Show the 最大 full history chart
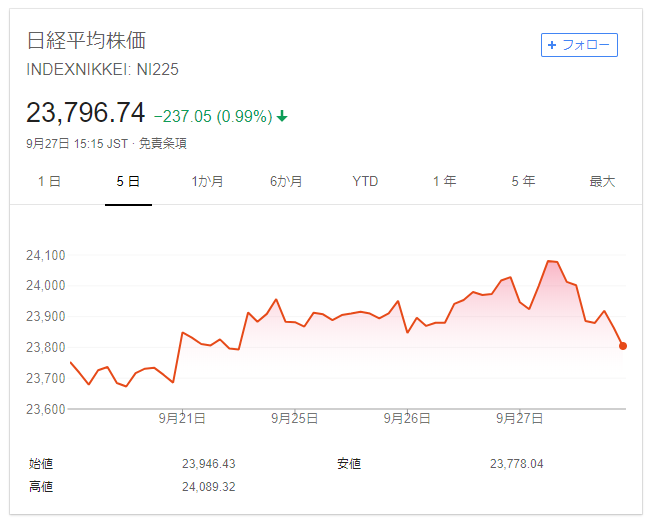Image resolution: width=650 pixels, height=521 pixels. pos(602,181)
